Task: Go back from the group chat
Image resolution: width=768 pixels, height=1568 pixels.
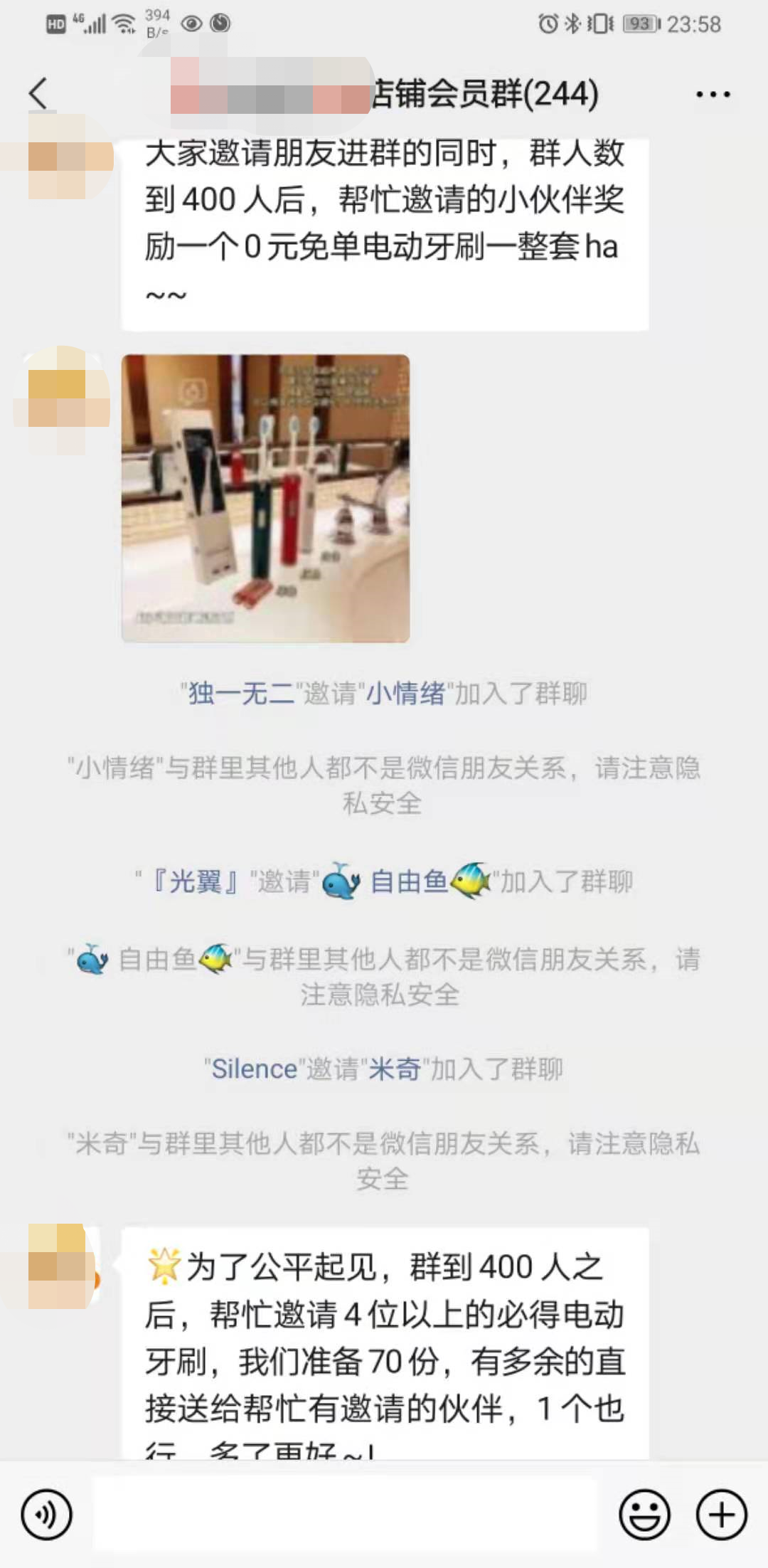Action: [x=38, y=94]
